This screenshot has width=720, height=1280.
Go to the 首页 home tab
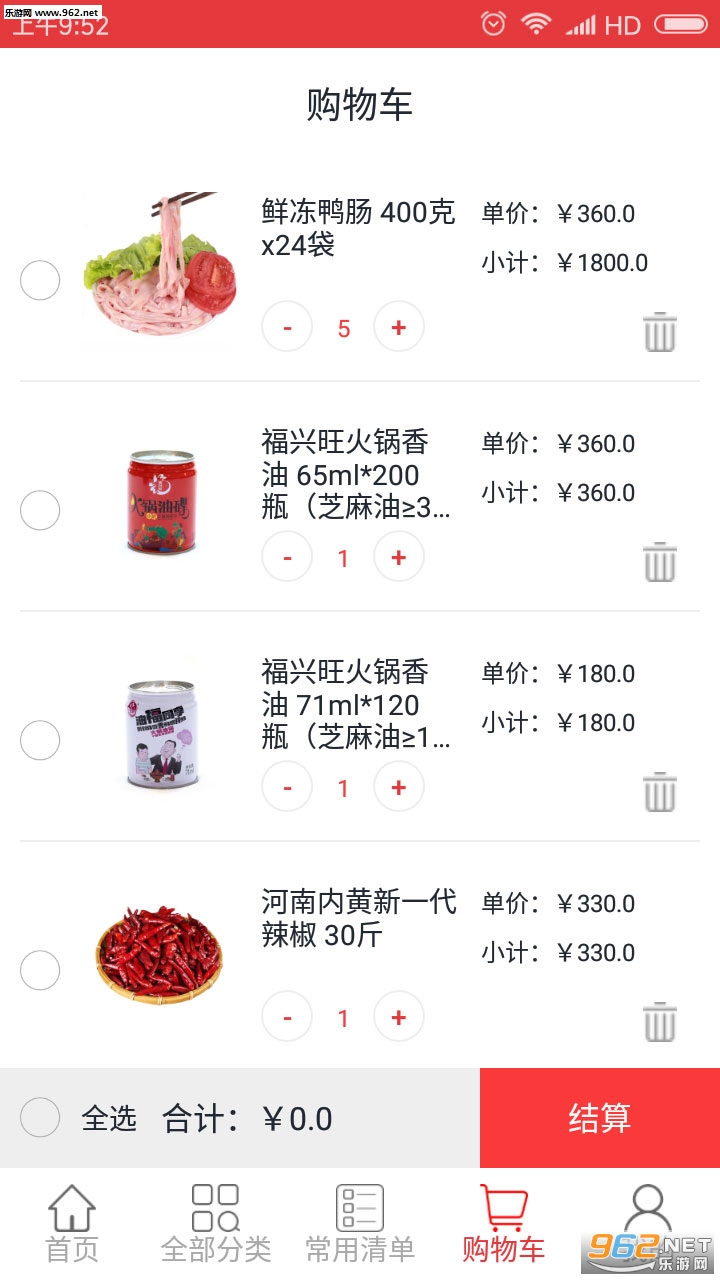point(72,1224)
